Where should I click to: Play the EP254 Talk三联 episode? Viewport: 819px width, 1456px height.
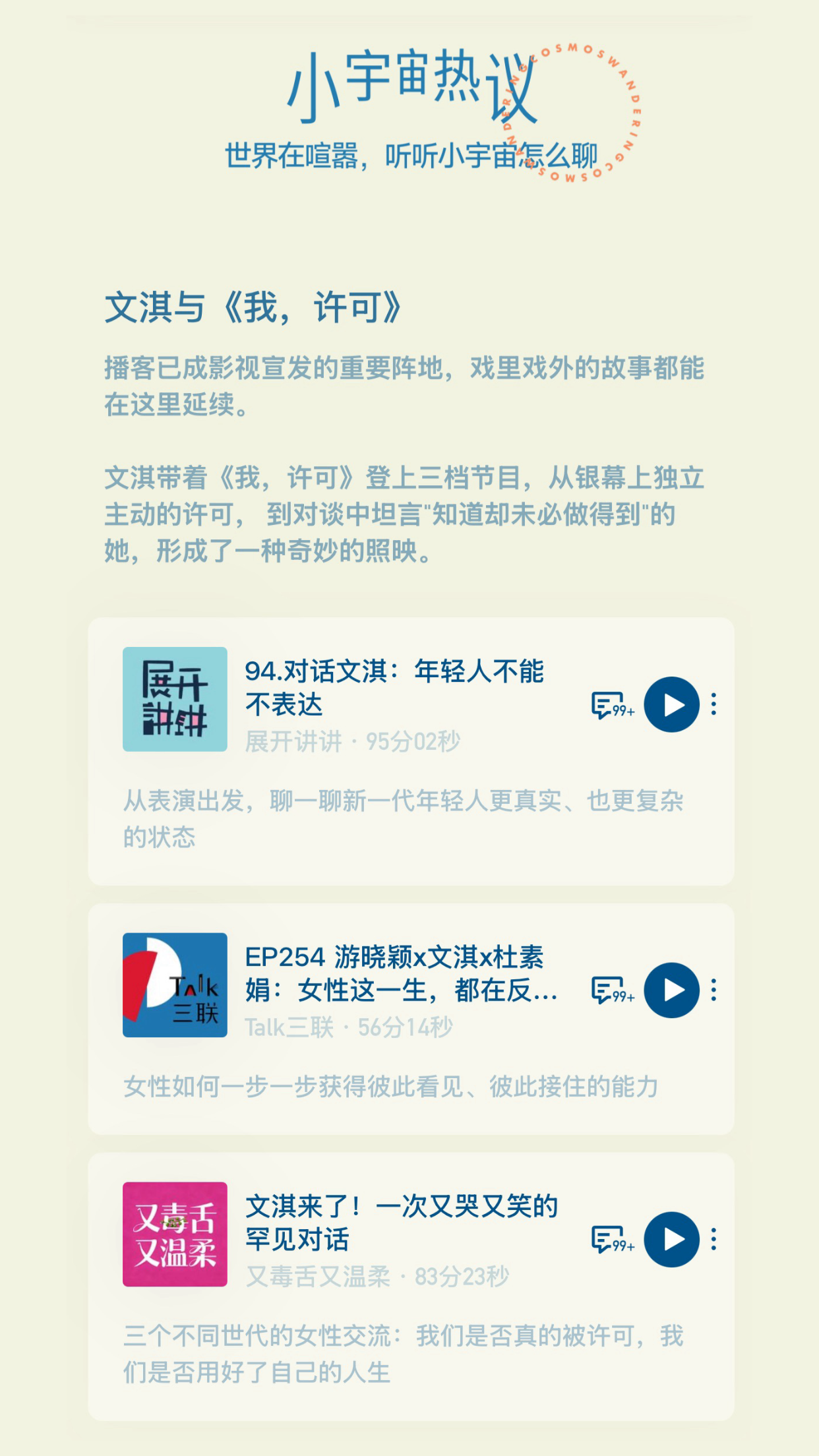(x=671, y=990)
